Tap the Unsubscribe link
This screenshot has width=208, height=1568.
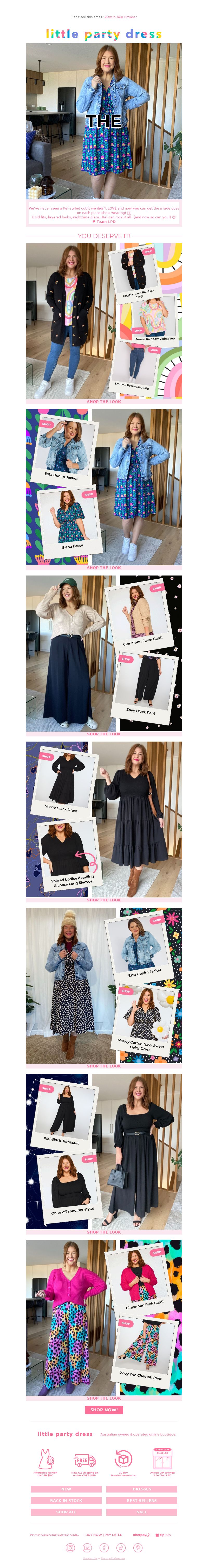coord(90,1558)
